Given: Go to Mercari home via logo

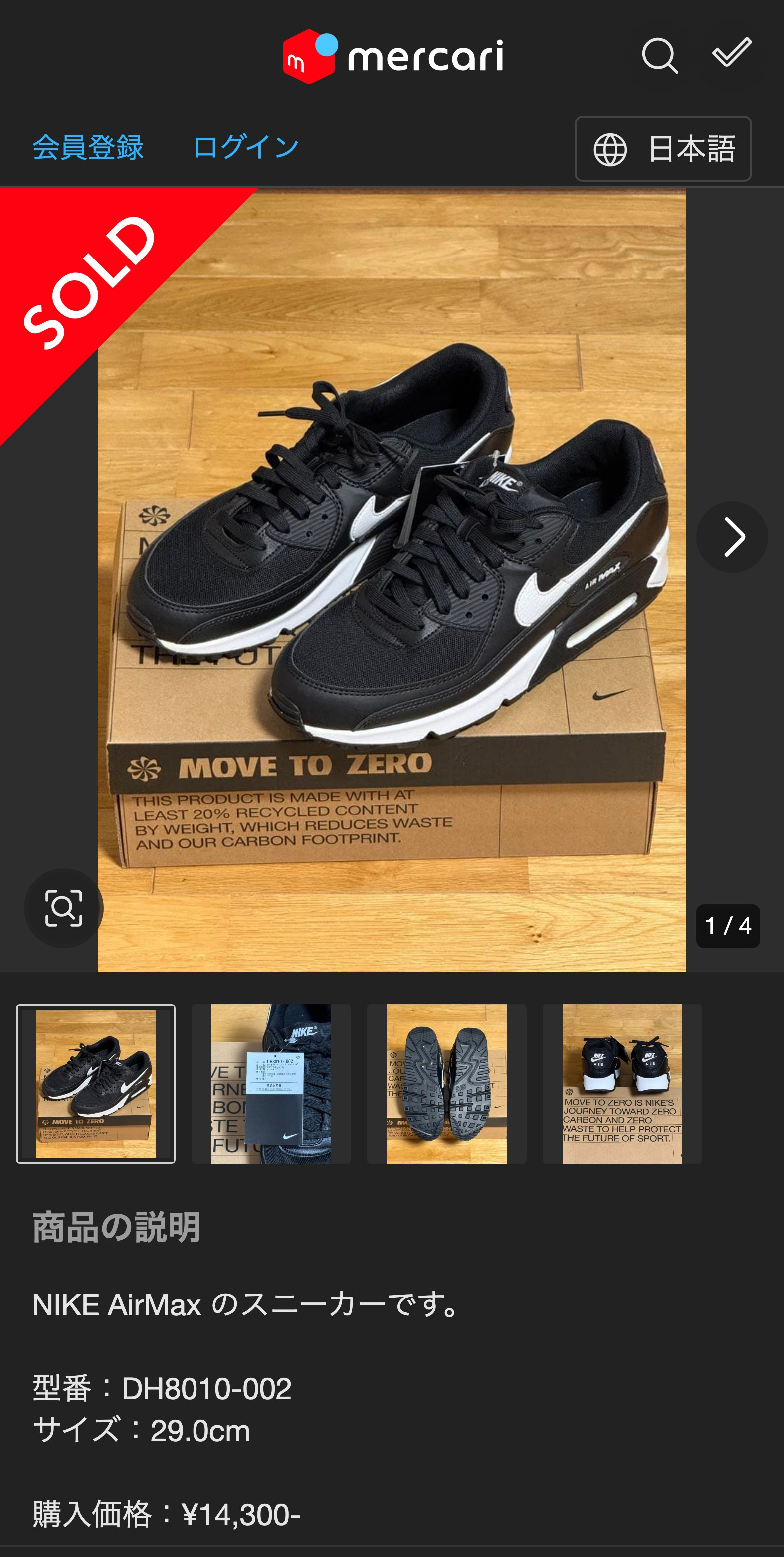Looking at the screenshot, I should click(392, 56).
